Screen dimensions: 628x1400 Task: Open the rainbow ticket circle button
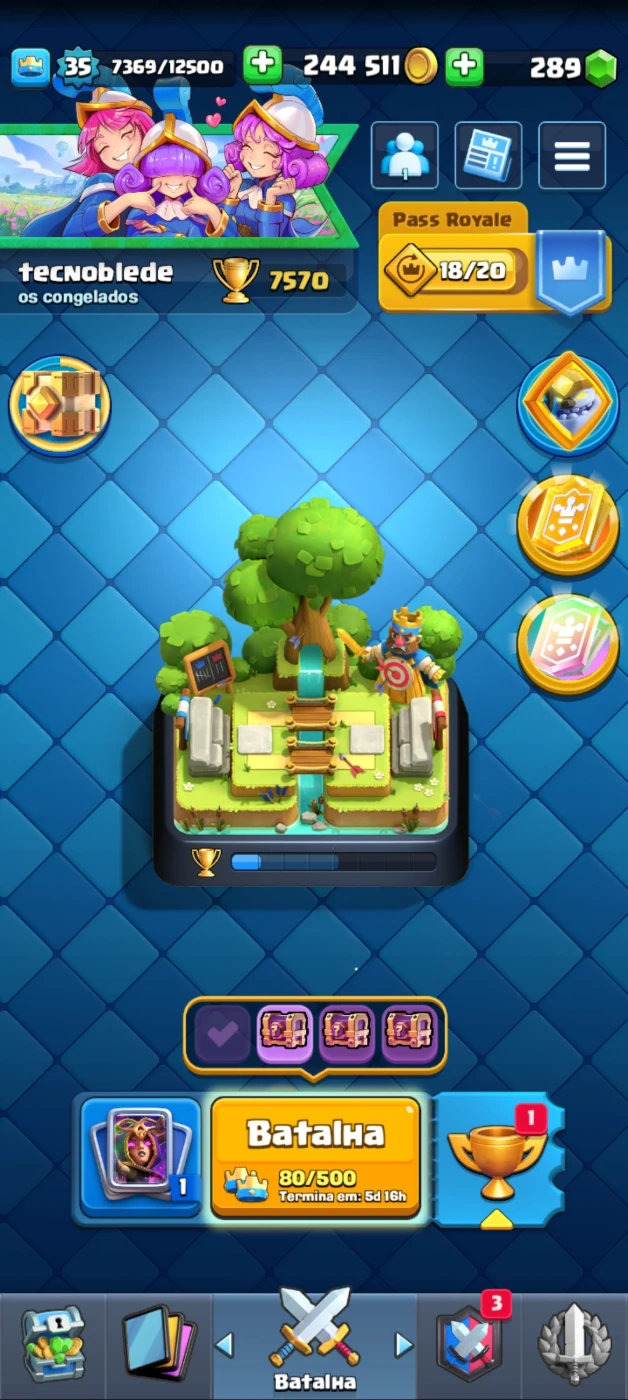[x=567, y=645]
